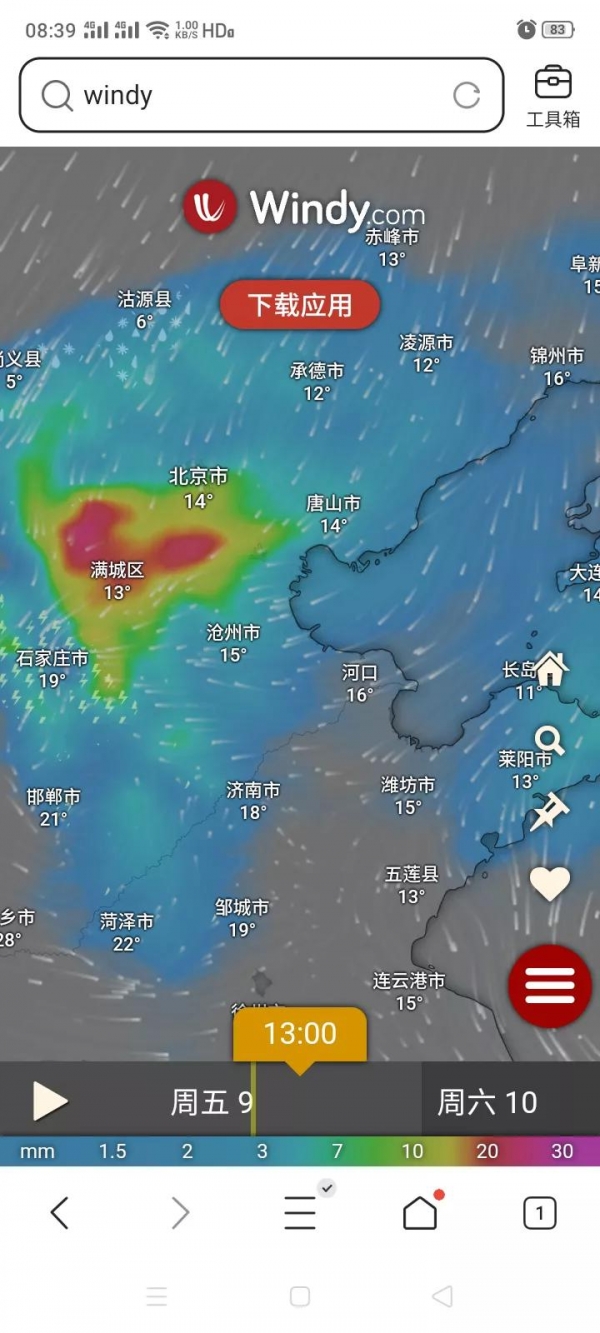Go back with the browser back arrow
600x1333 pixels.
point(59,1213)
